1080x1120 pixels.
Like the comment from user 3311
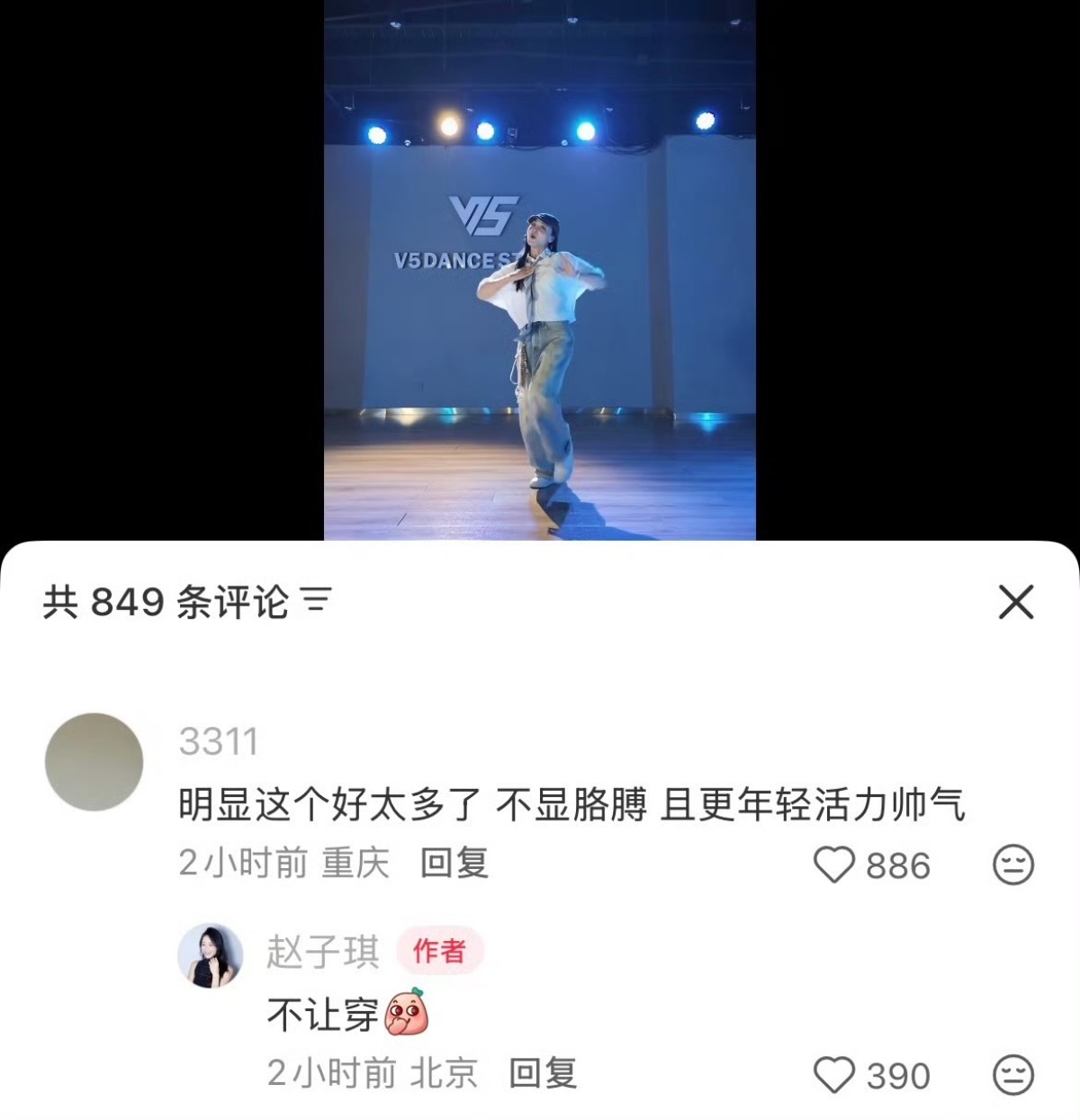(834, 865)
